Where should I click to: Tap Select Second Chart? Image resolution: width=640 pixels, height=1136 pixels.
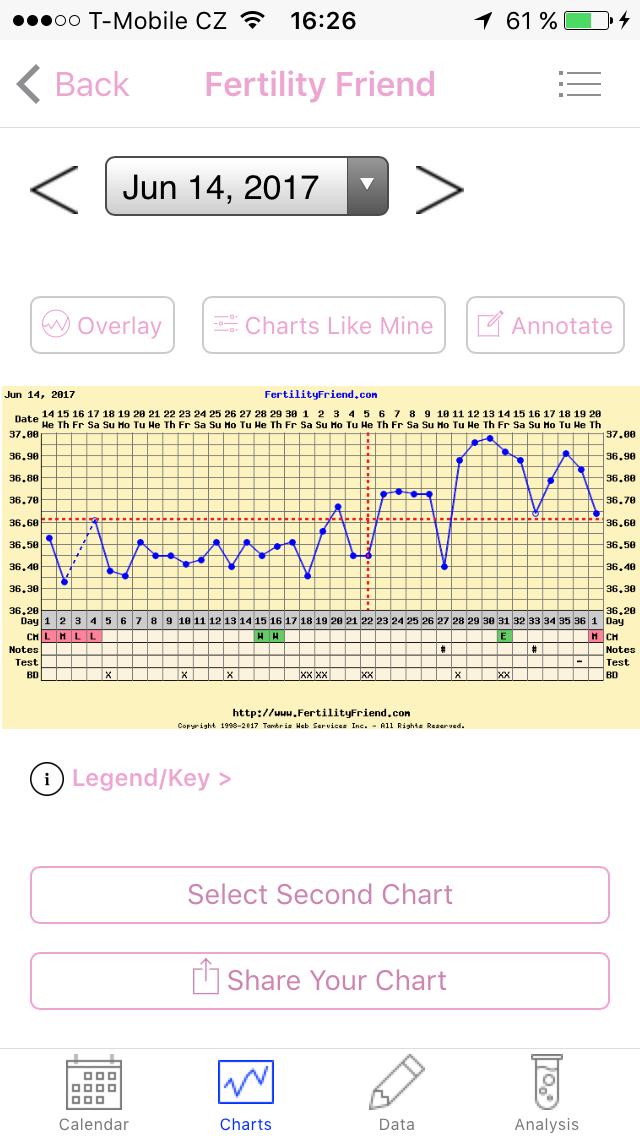click(x=320, y=894)
